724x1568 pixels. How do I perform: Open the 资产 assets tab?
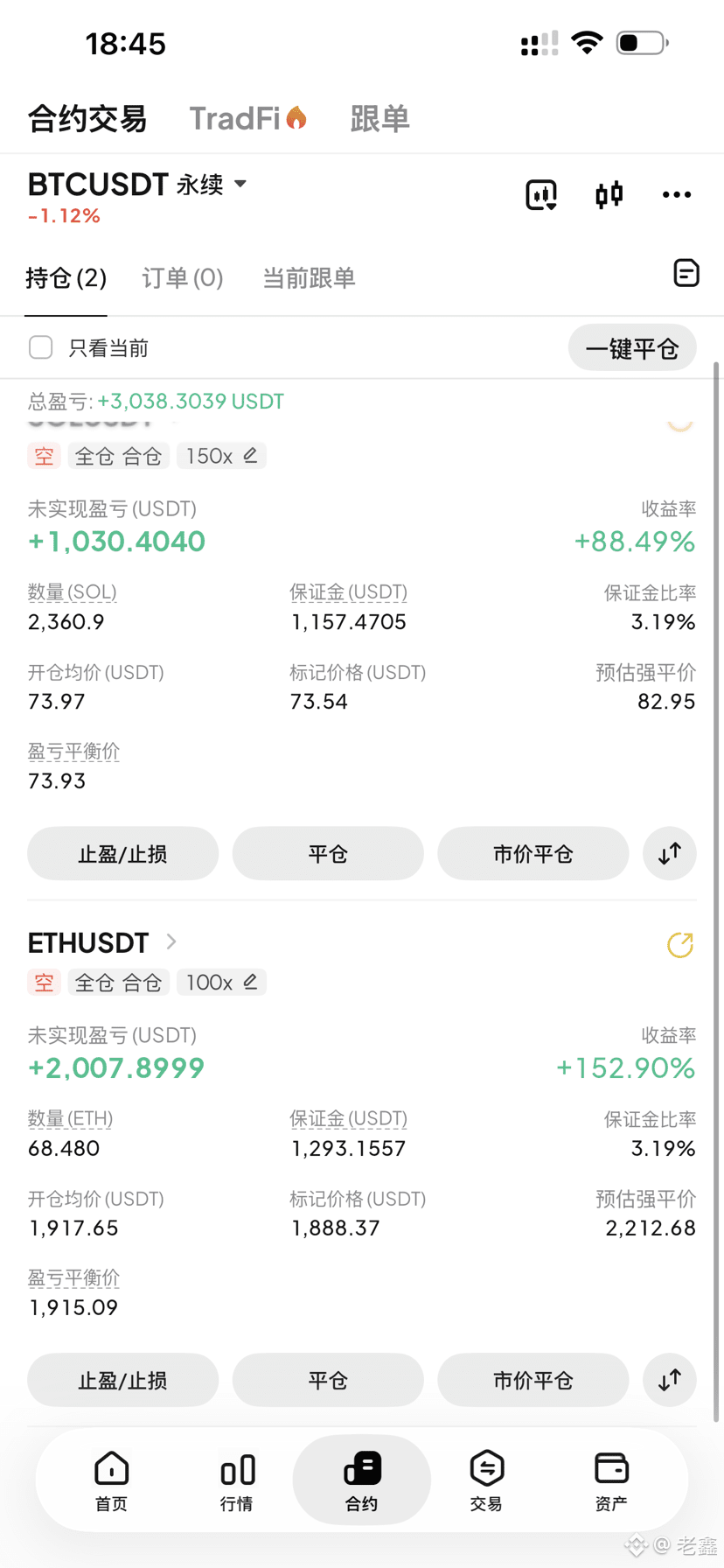click(611, 1480)
